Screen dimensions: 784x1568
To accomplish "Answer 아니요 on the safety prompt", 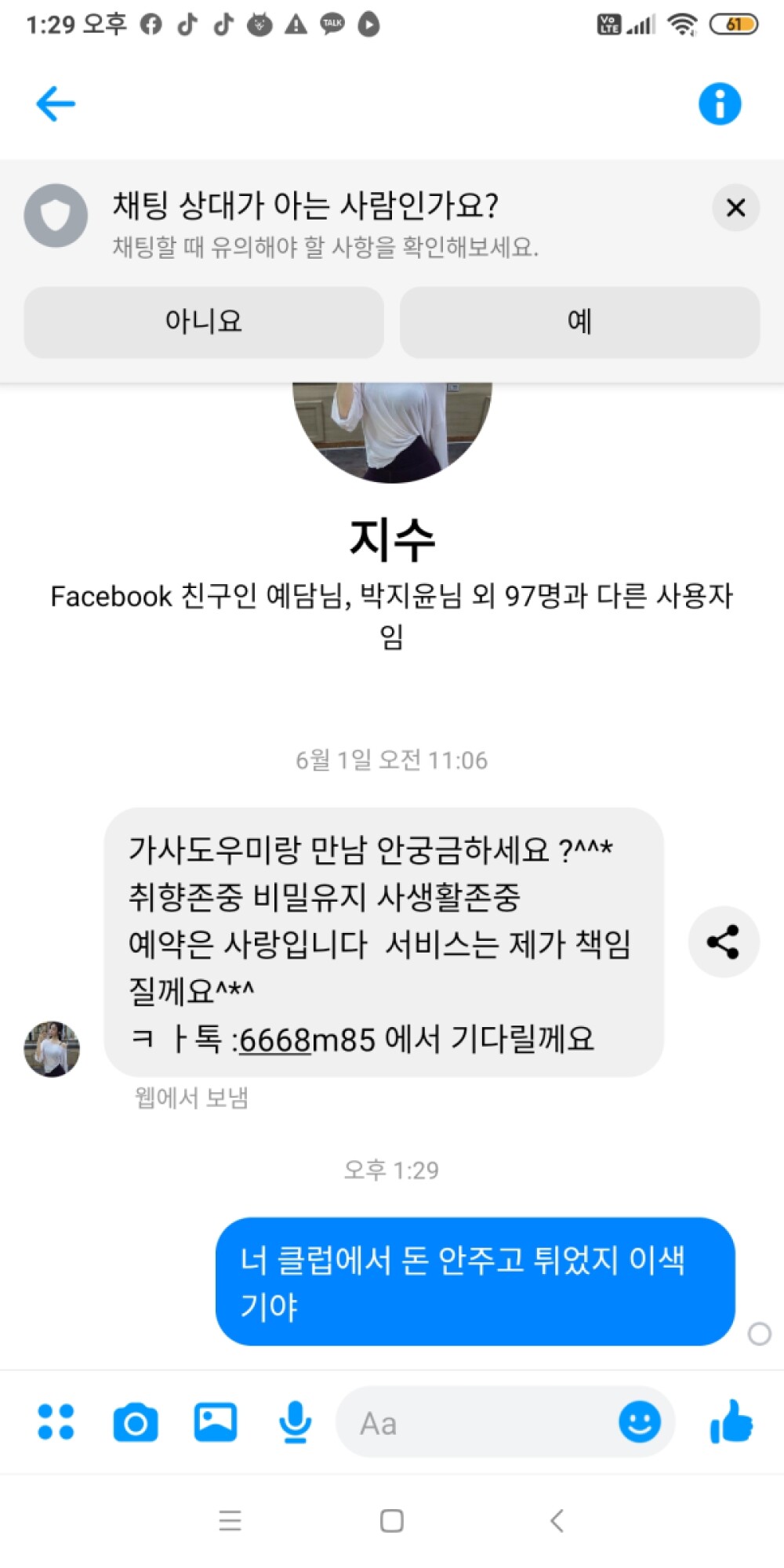I will click(204, 321).
